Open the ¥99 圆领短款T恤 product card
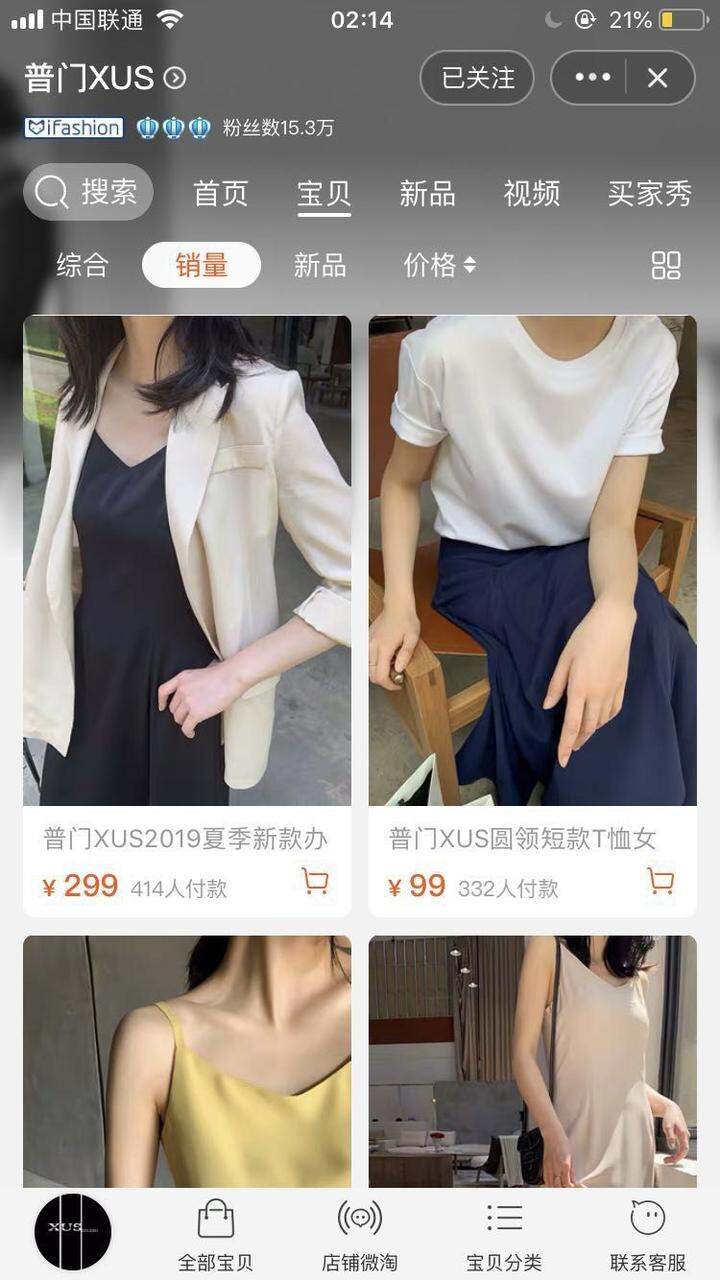Screen dimensions: 720x1280 (x=533, y=616)
